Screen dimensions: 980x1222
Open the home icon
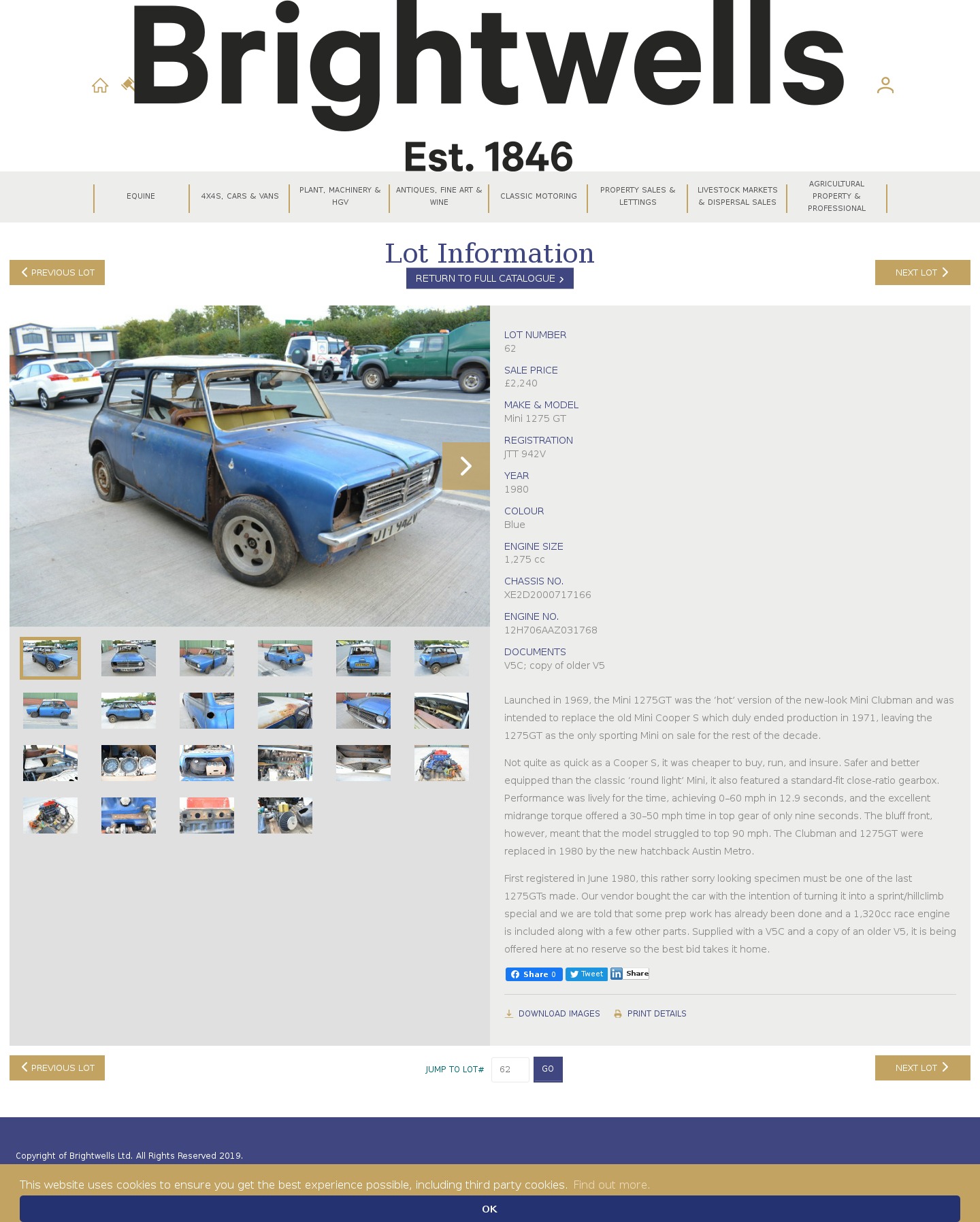[x=100, y=86]
